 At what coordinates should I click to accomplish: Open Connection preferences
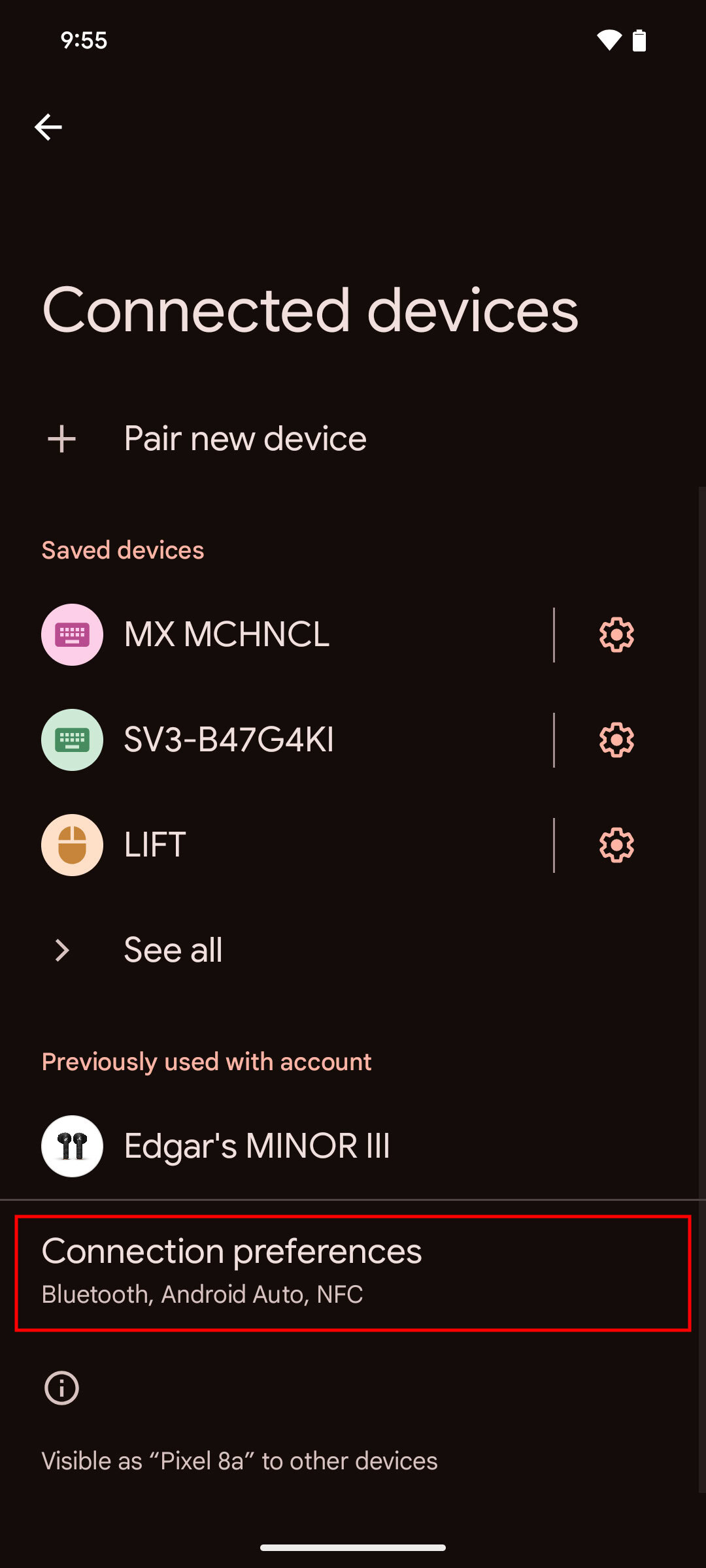[x=353, y=1272]
